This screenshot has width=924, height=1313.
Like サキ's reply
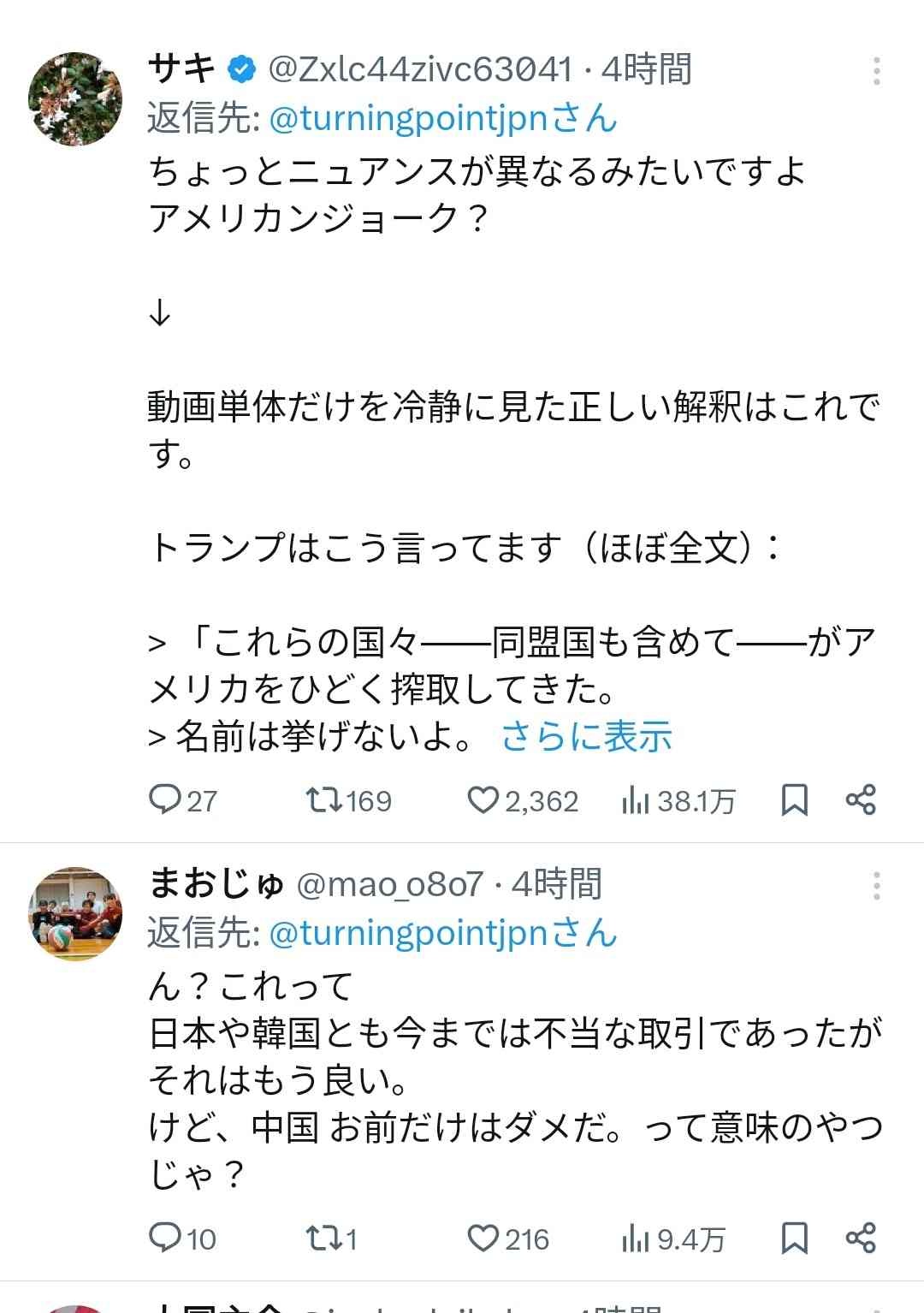click(483, 800)
